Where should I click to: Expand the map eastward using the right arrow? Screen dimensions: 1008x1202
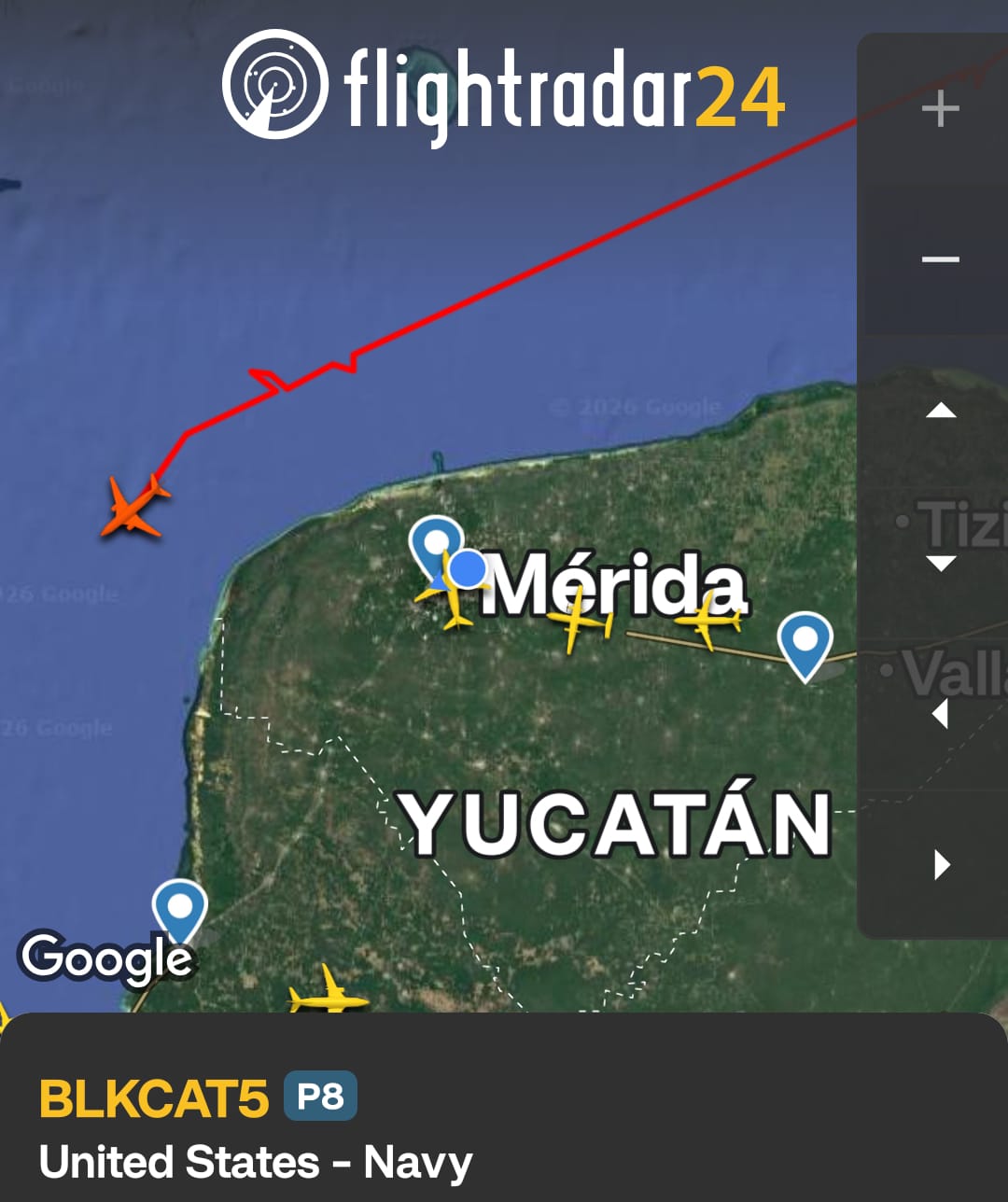click(941, 866)
